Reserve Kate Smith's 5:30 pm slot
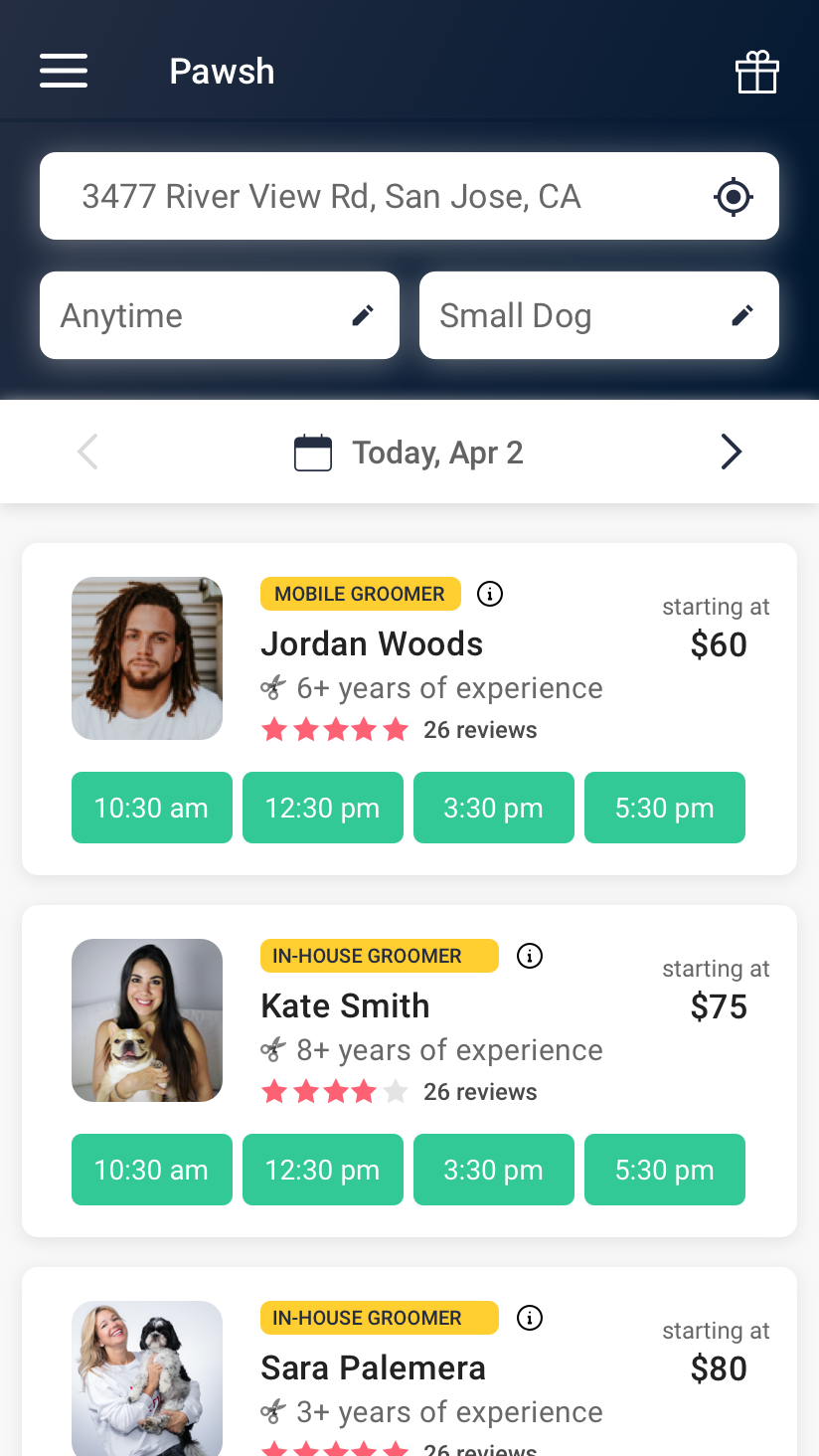819x1456 pixels. point(664,1170)
